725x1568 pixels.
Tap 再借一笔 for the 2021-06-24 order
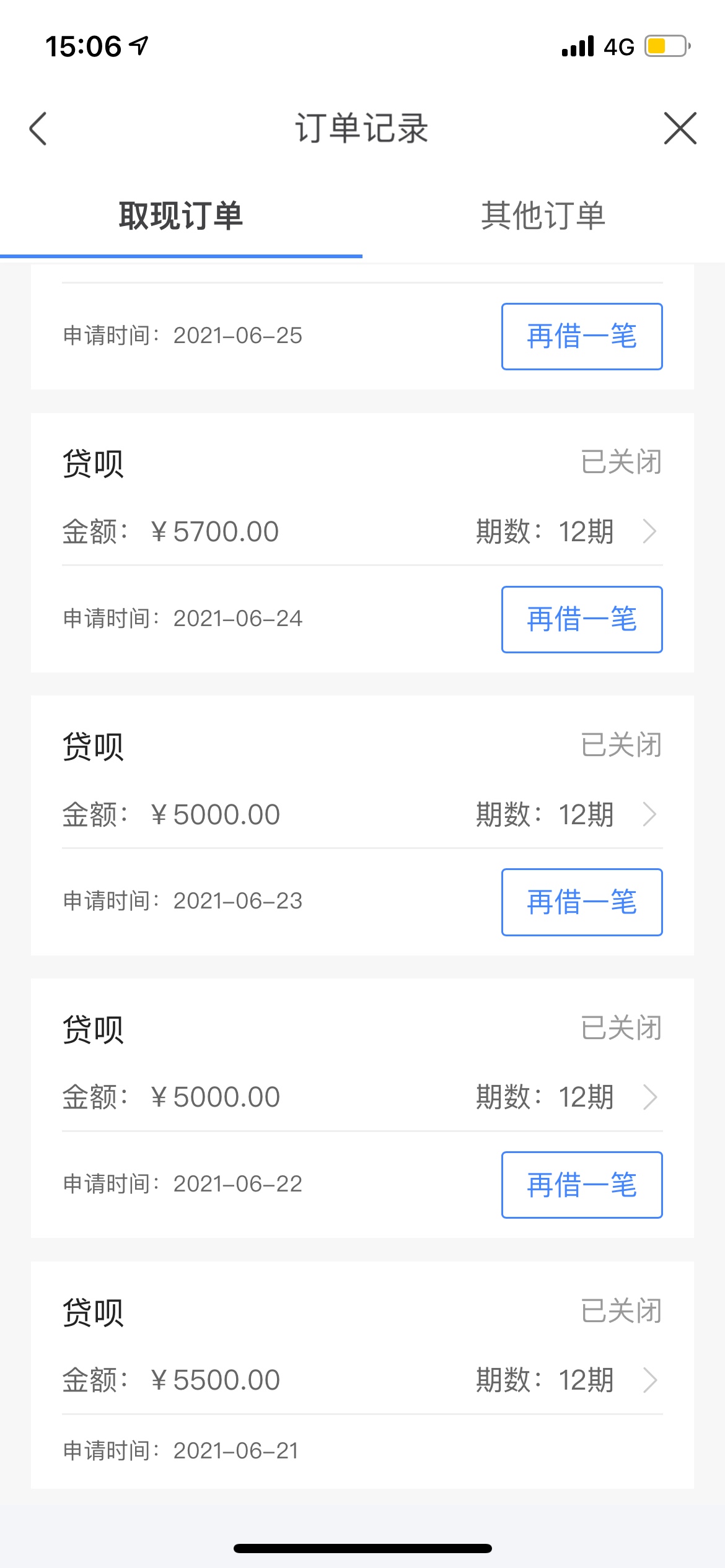pos(582,619)
